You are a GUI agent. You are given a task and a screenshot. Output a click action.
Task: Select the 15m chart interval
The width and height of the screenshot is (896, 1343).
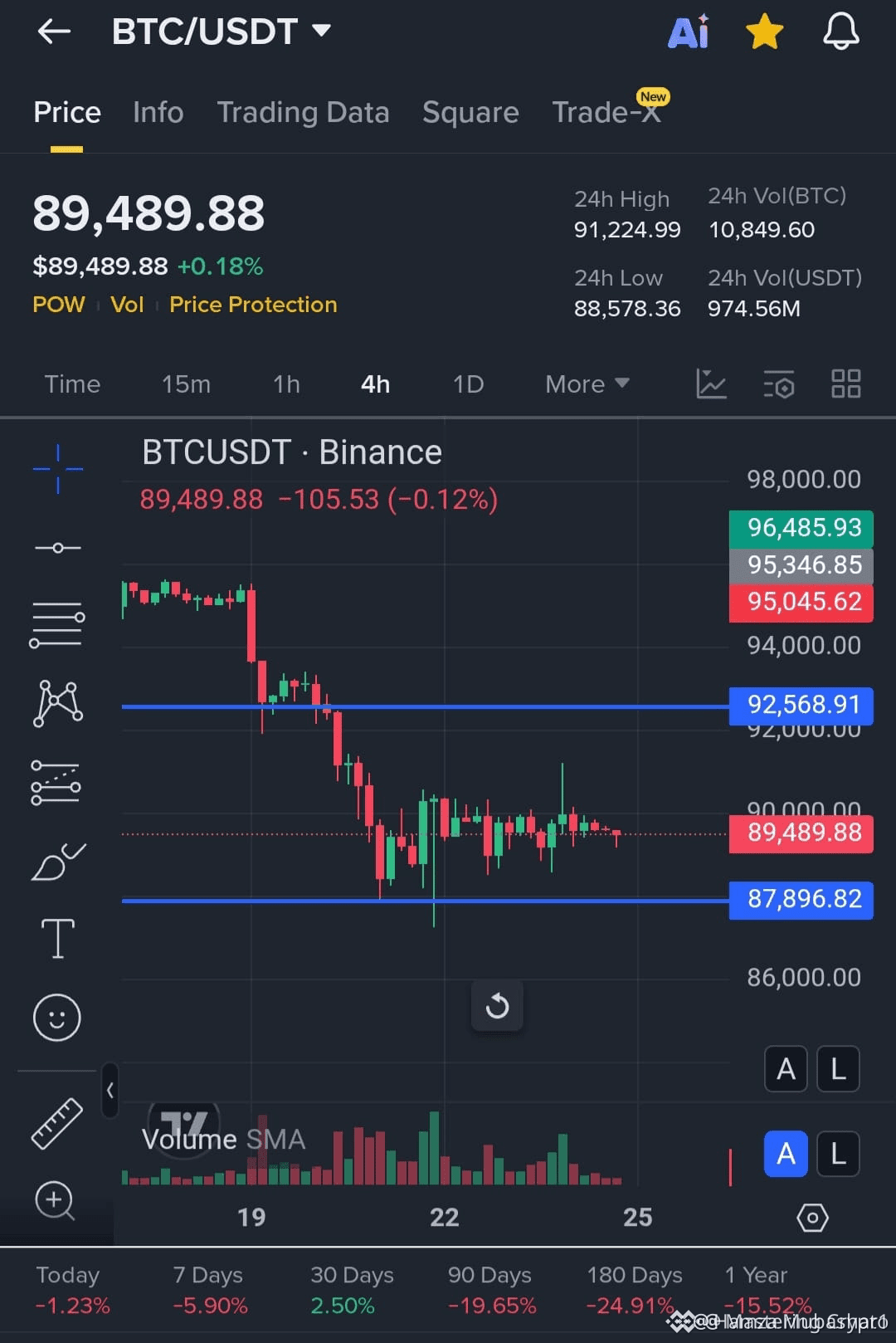point(186,384)
